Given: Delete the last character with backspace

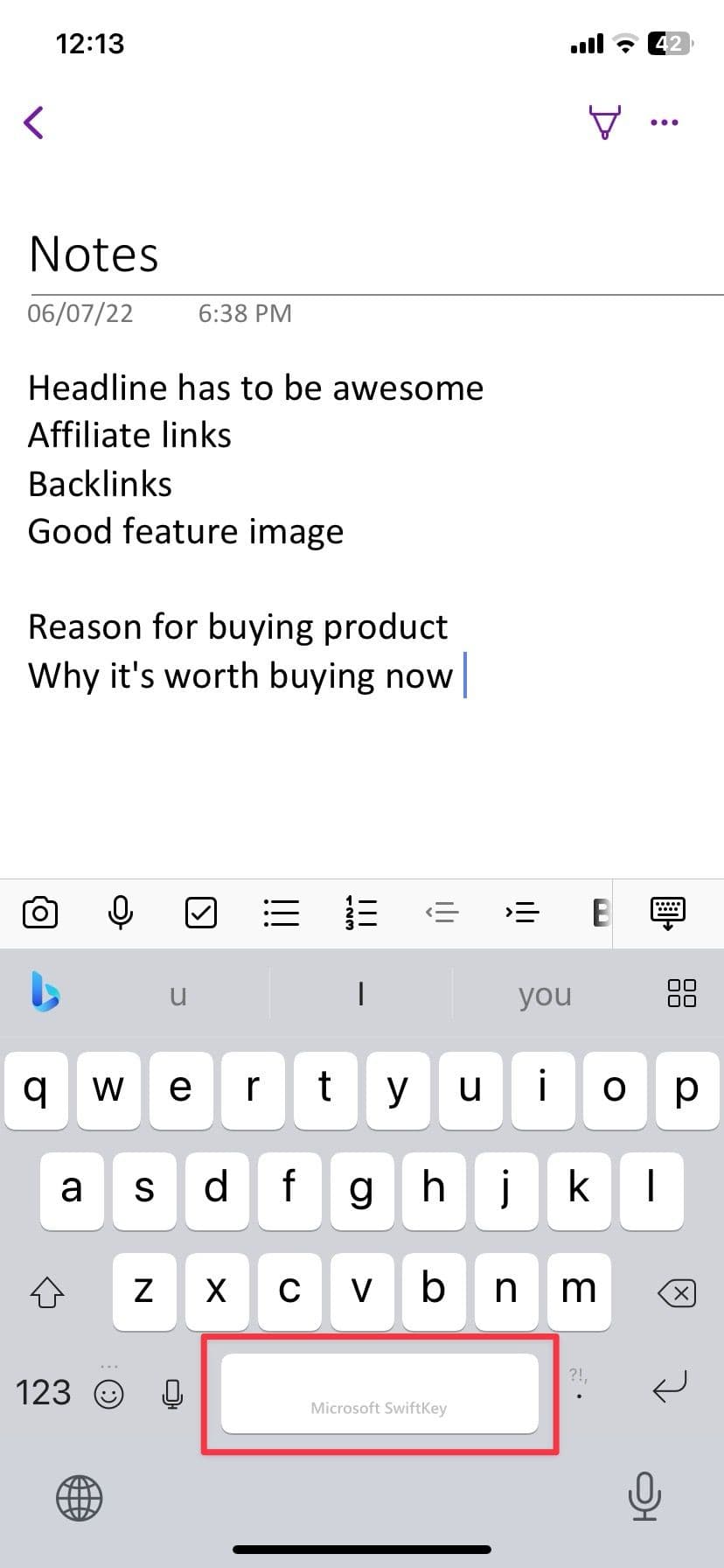Looking at the screenshot, I should pos(678,1292).
